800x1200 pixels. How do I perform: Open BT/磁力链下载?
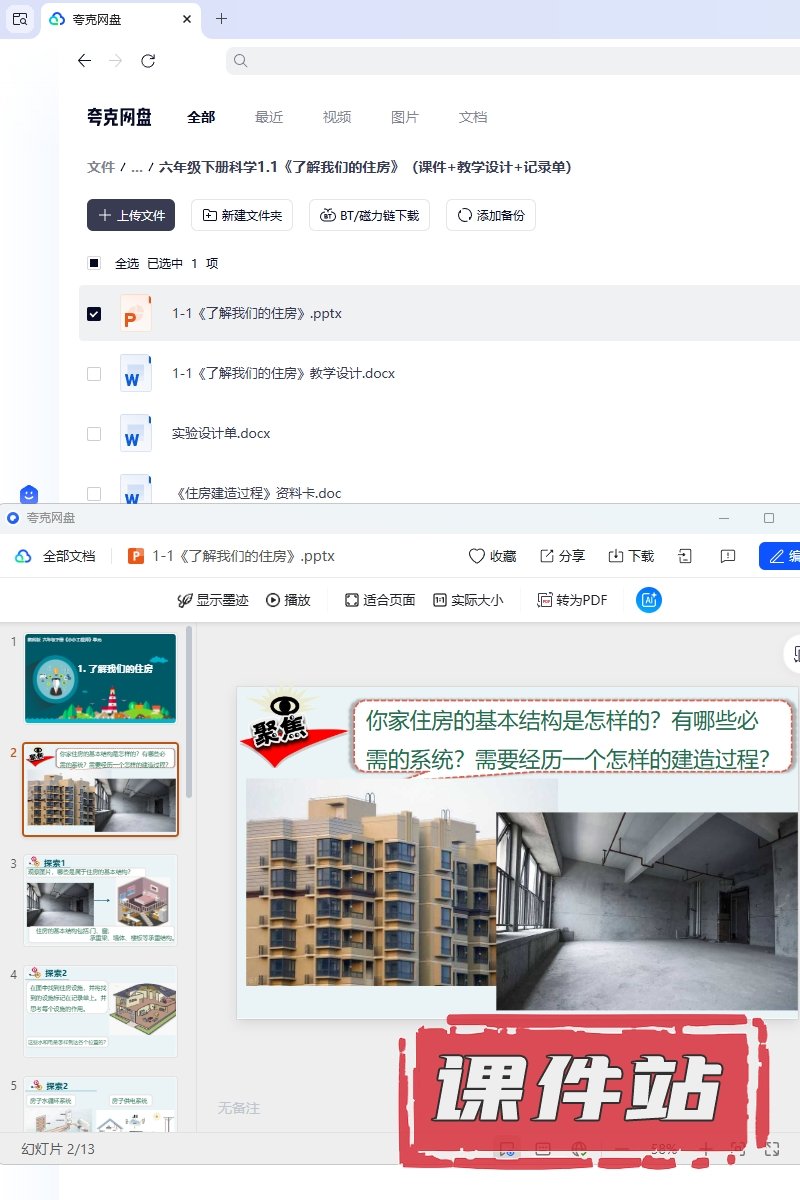pyautogui.click(x=370, y=215)
